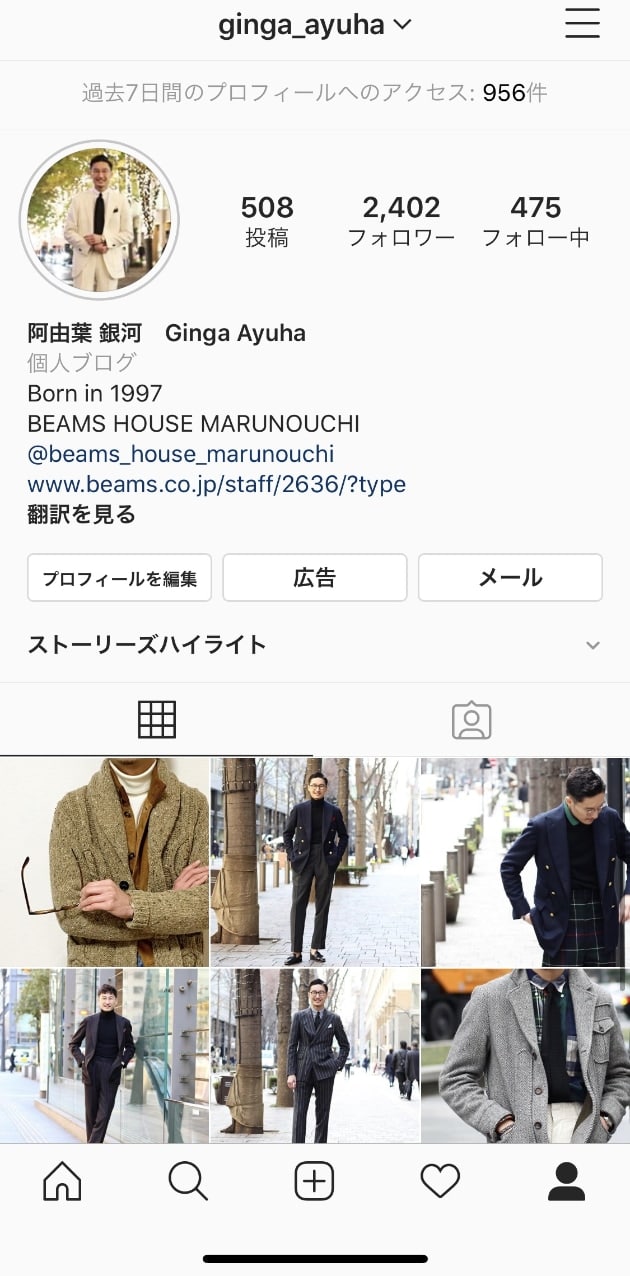Open the search and explore tab

(x=188, y=1181)
